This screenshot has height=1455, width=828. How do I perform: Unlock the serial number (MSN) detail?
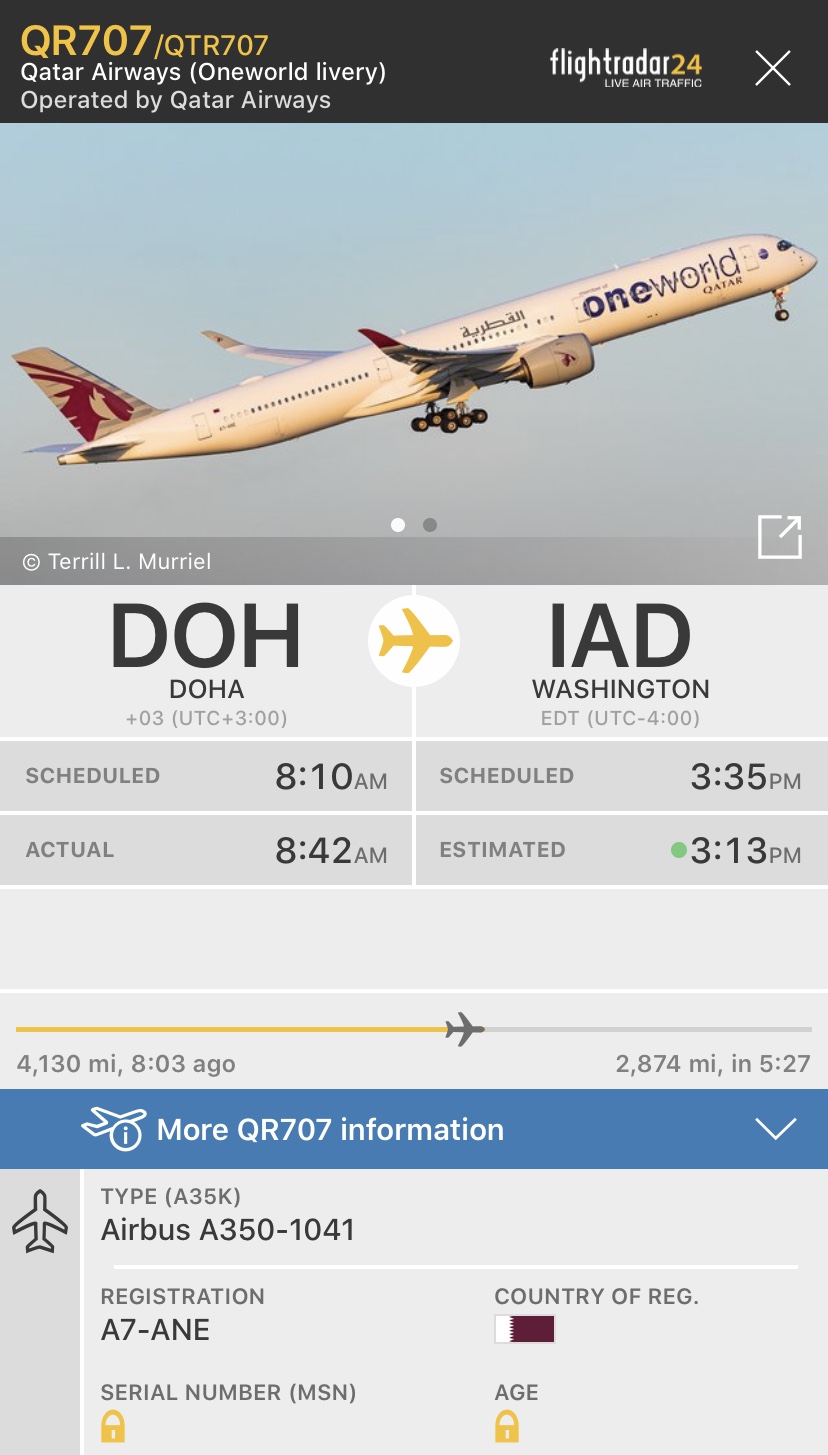pos(113,1426)
